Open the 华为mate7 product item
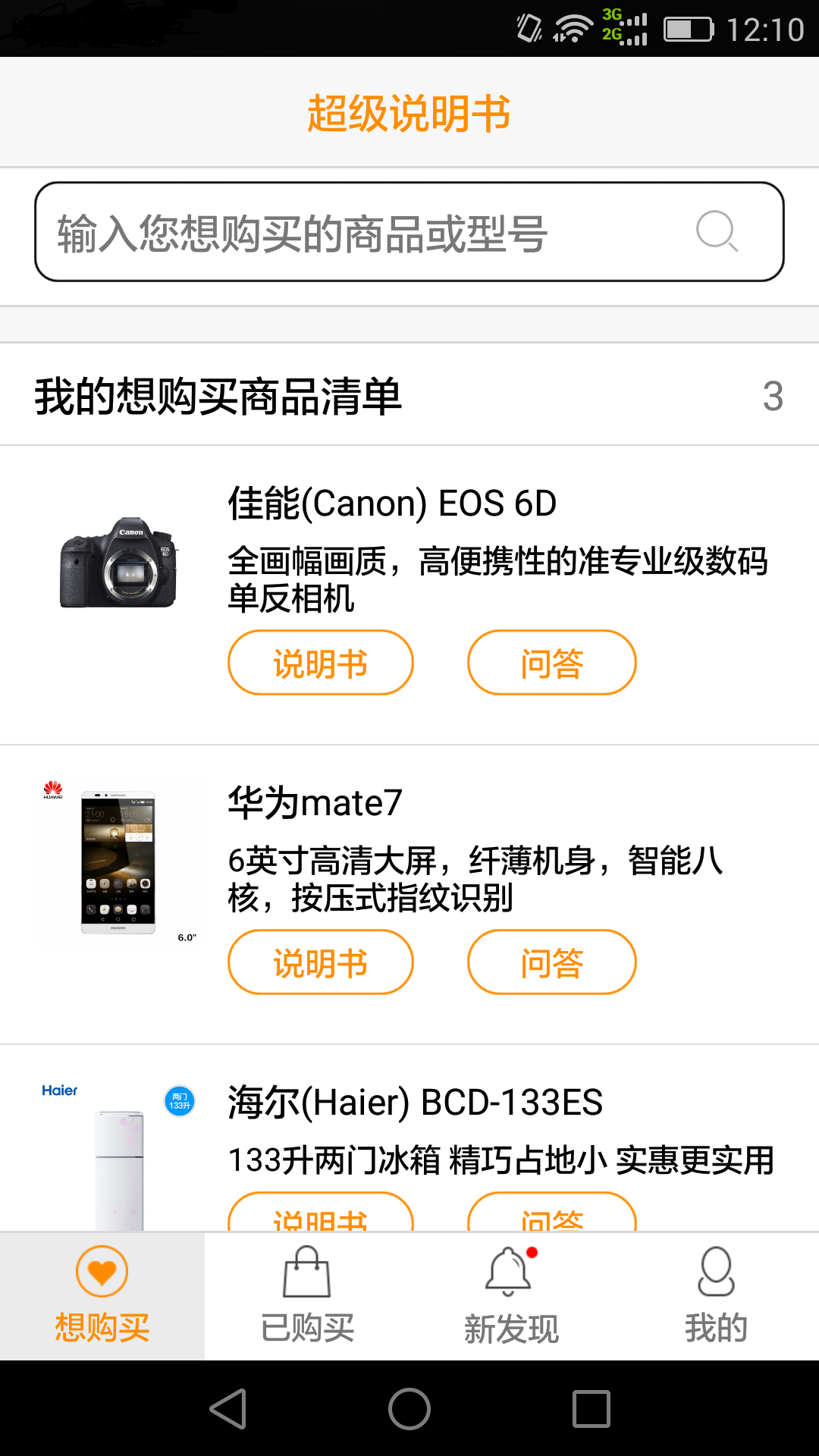The image size is (819, 1456). coord(315,803)
